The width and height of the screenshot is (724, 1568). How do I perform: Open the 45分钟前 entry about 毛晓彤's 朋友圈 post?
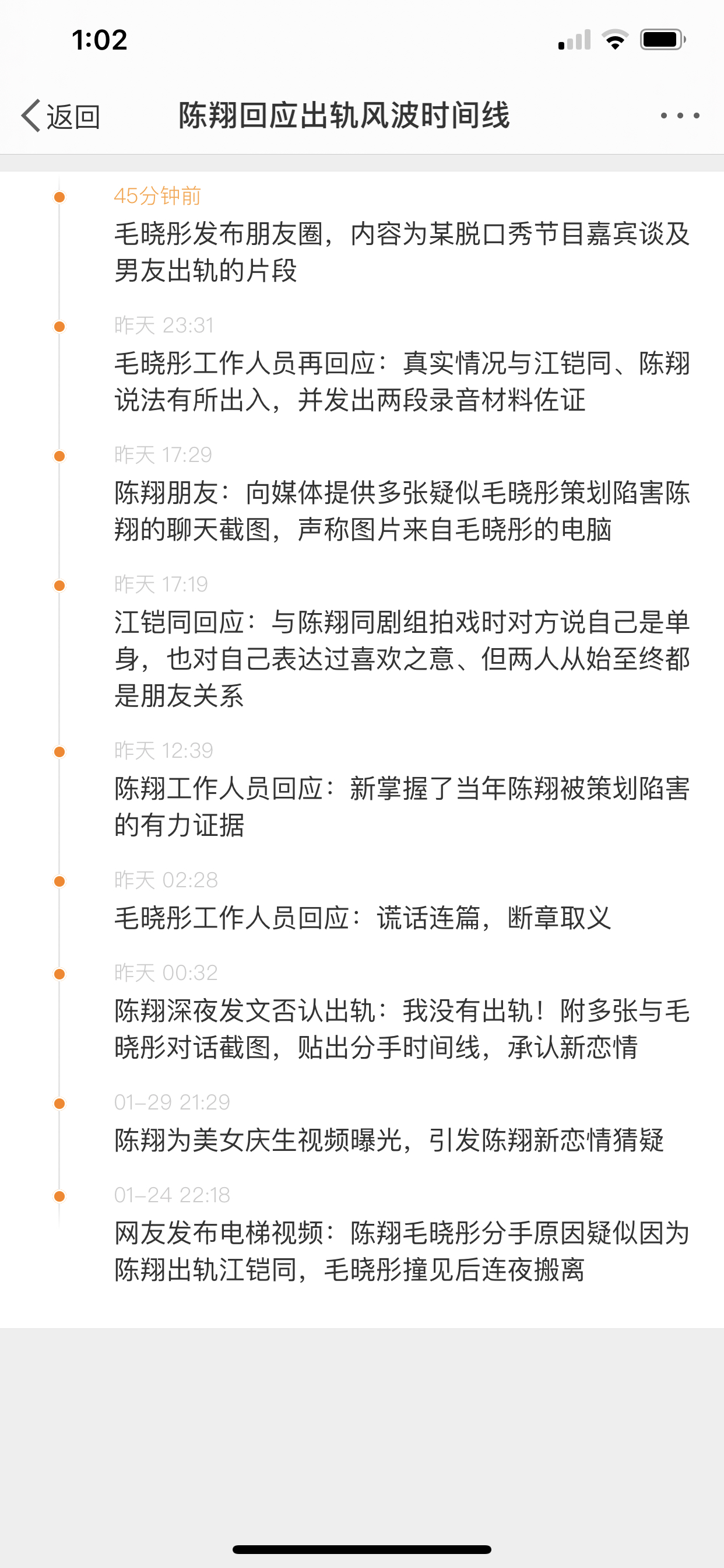tap(402, 251)
